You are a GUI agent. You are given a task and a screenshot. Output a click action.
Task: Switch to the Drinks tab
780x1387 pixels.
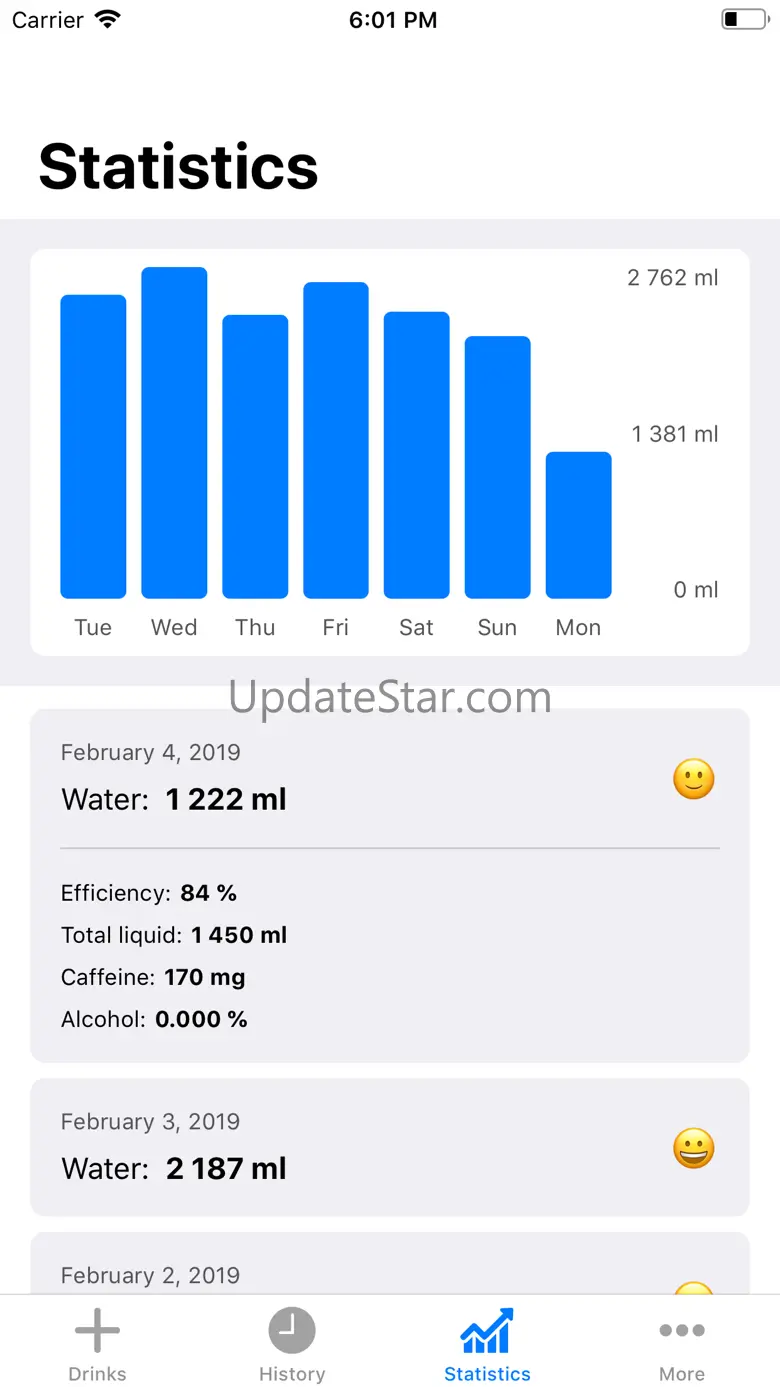tap(97, 1343)
